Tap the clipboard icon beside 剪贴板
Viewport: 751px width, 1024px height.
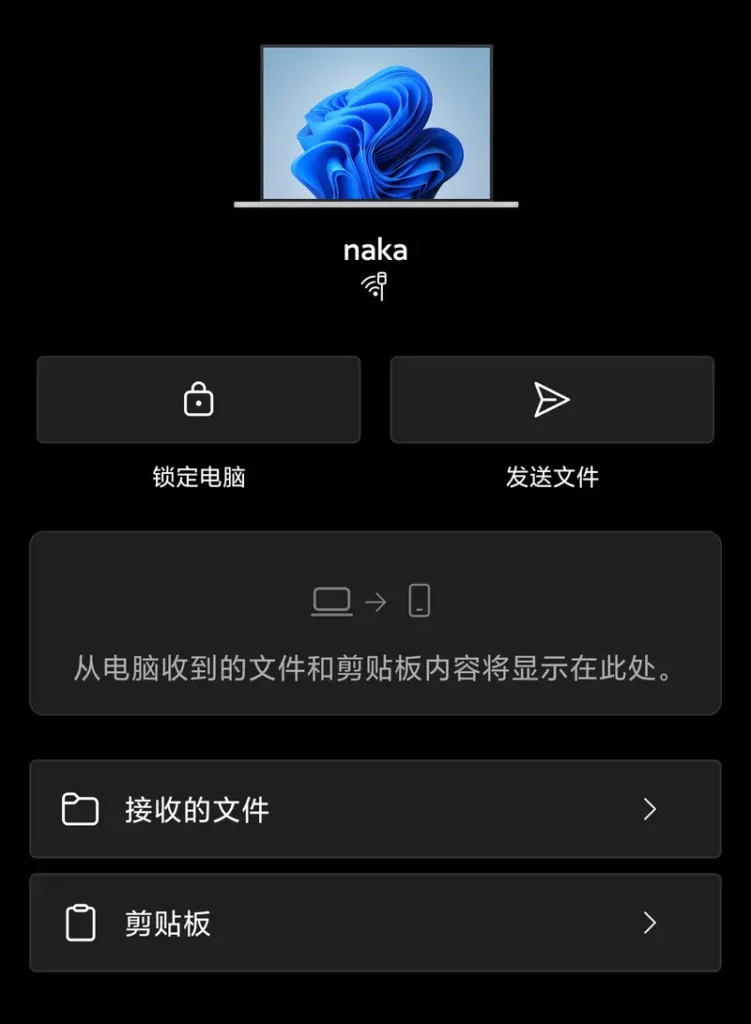tap(80, 922)
